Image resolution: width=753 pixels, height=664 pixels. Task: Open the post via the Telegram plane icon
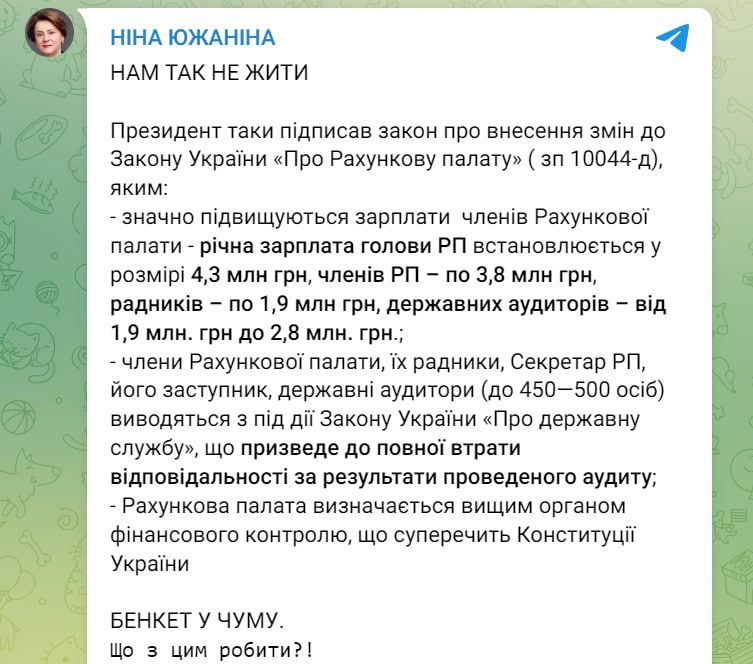coord(671,38)
